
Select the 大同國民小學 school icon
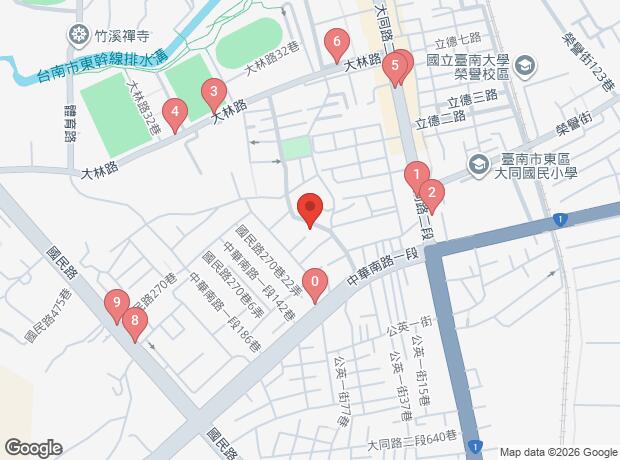(480, 161)
